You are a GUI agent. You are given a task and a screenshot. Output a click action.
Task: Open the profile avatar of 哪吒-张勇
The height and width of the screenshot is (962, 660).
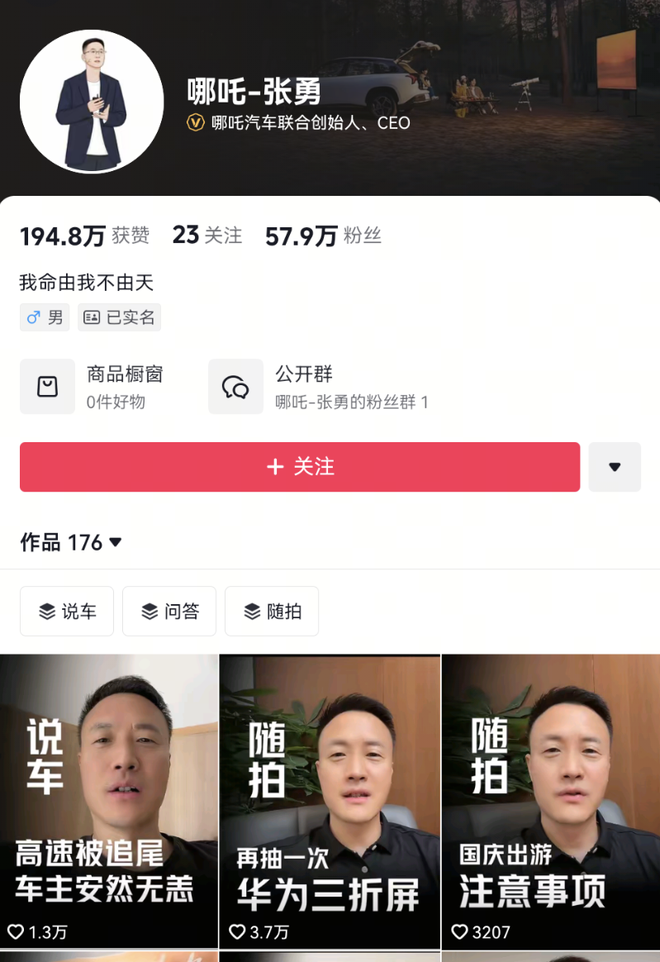(91, 101)
